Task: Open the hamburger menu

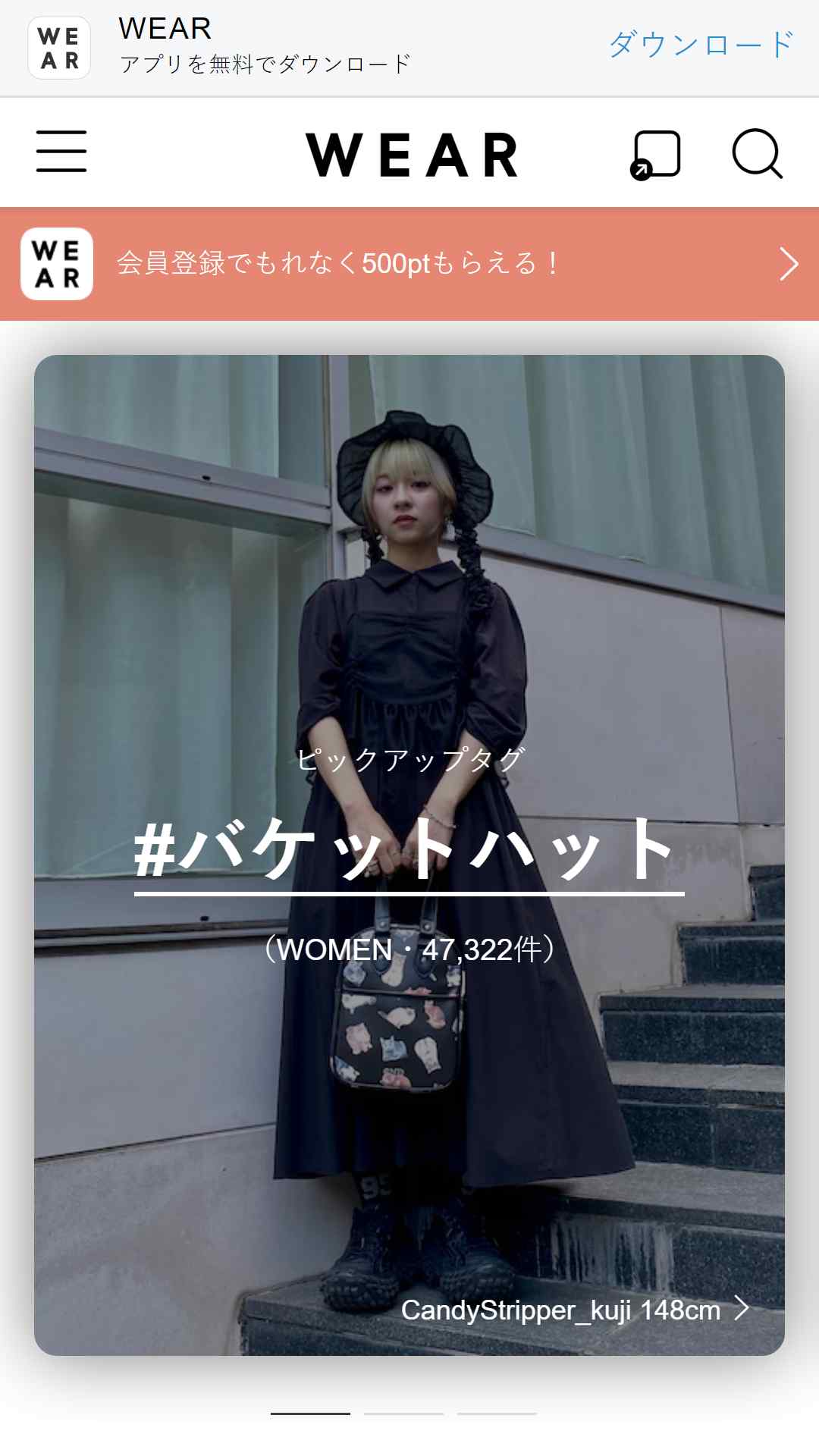Action: (61, 152)
